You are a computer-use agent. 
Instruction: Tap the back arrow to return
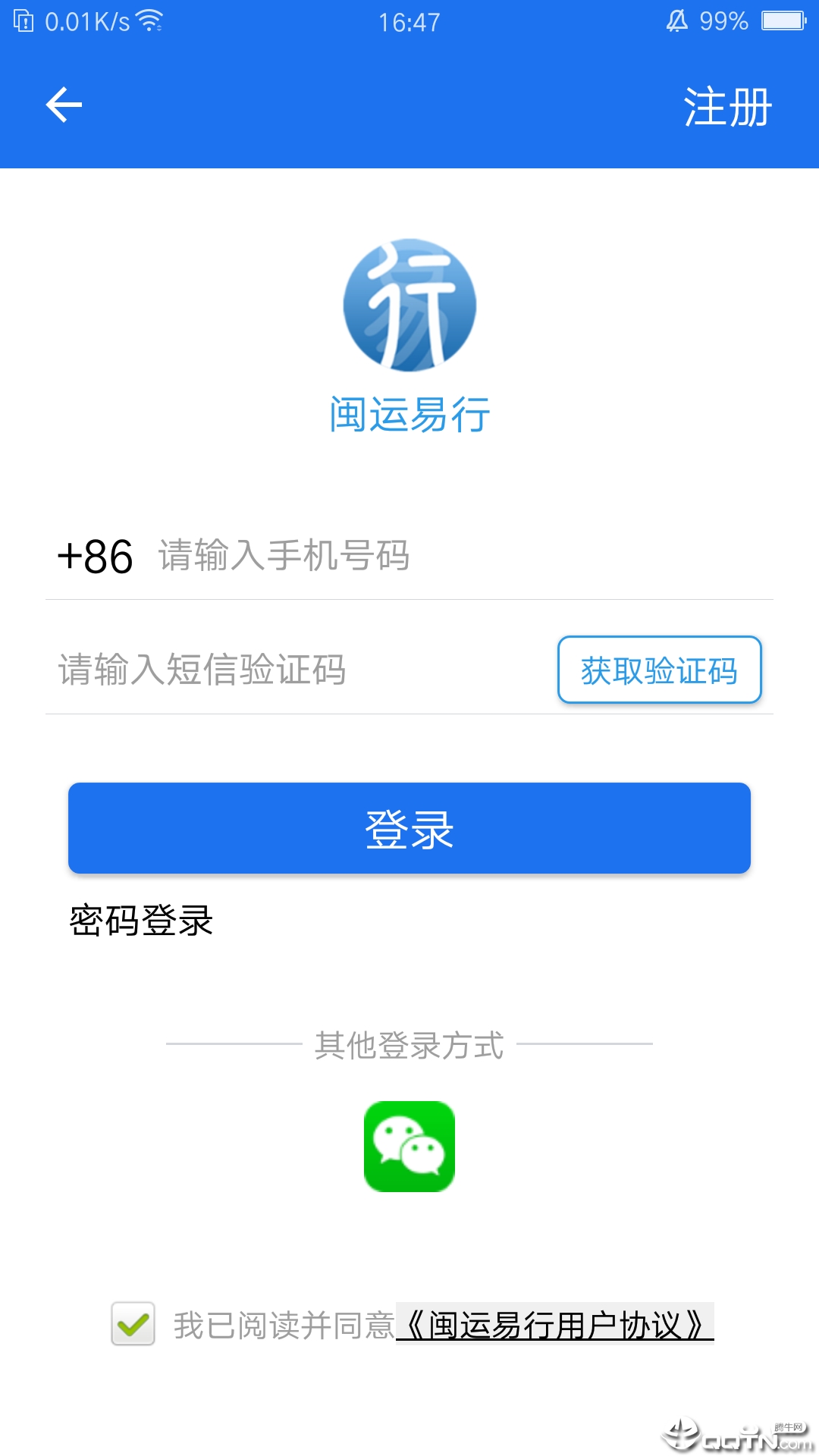[x=64, y=105]
